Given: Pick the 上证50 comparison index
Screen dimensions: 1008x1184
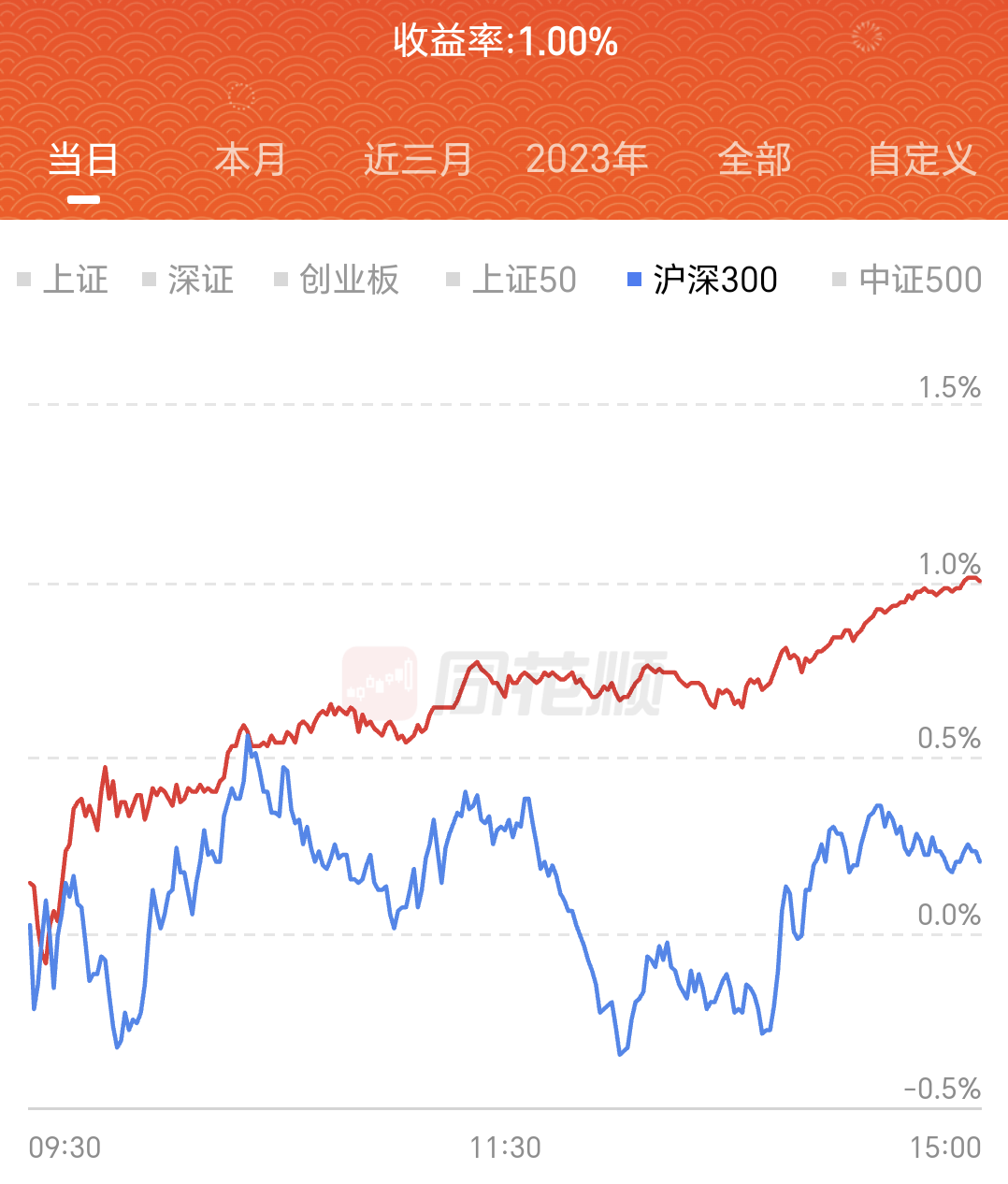Looking at the screenshot, I should (511, 280).
